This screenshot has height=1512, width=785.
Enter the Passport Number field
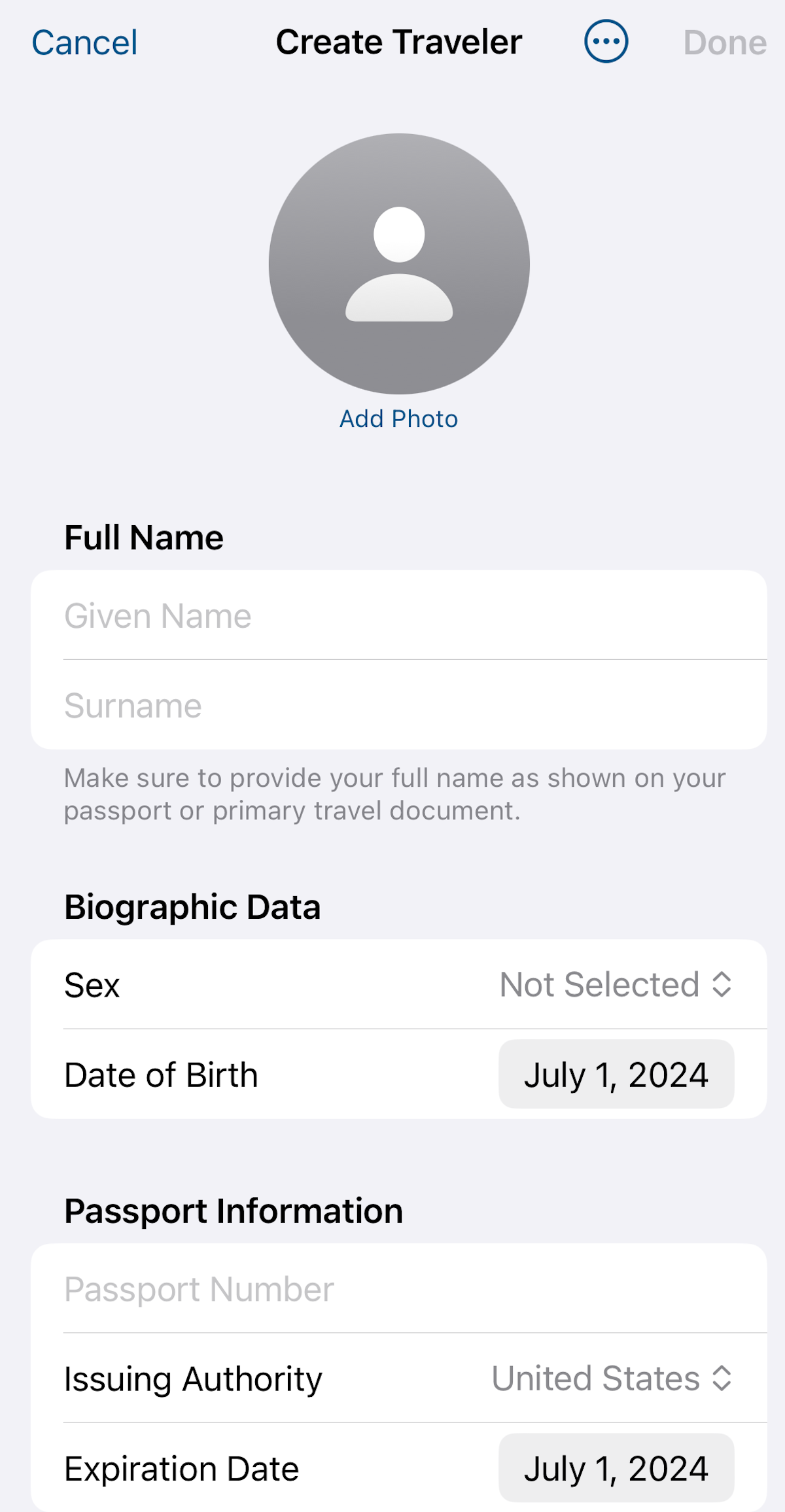pos(398,1289)
